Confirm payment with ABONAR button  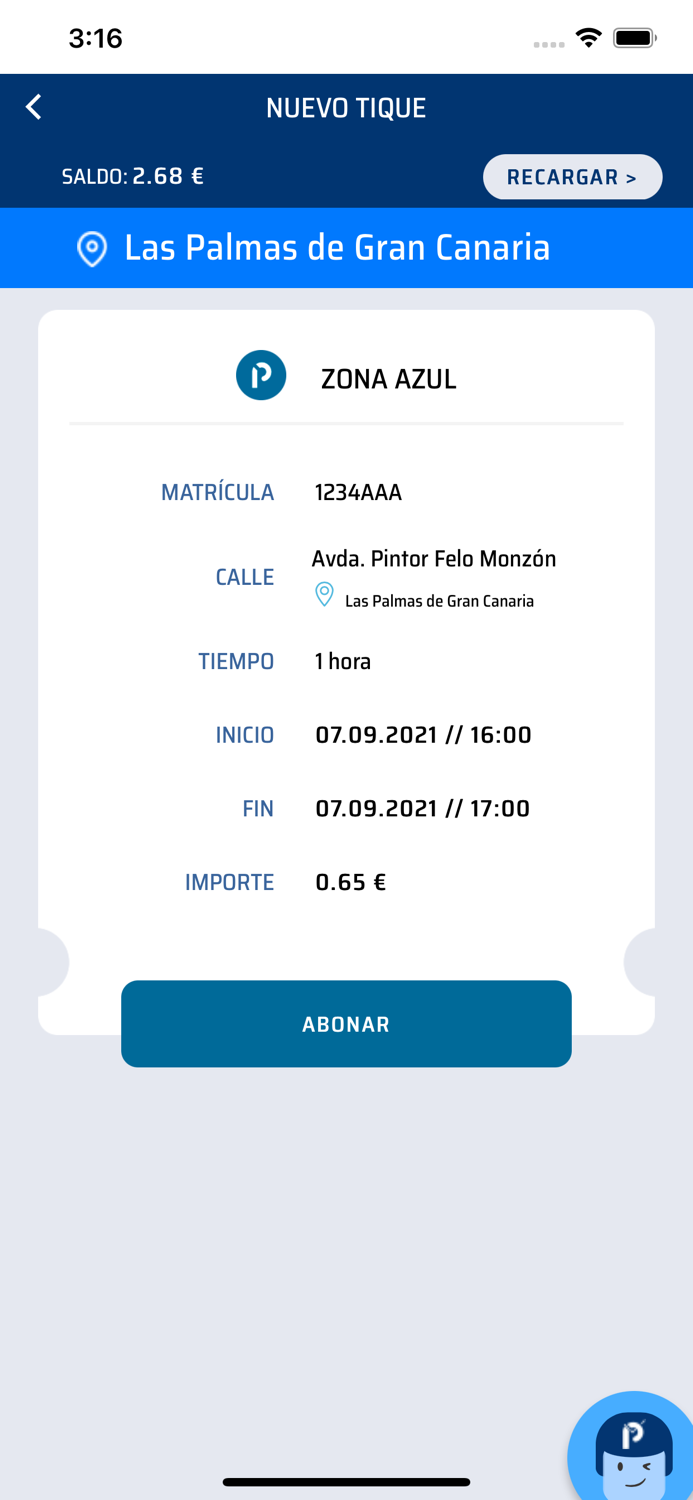click(x=346, y=1024)
